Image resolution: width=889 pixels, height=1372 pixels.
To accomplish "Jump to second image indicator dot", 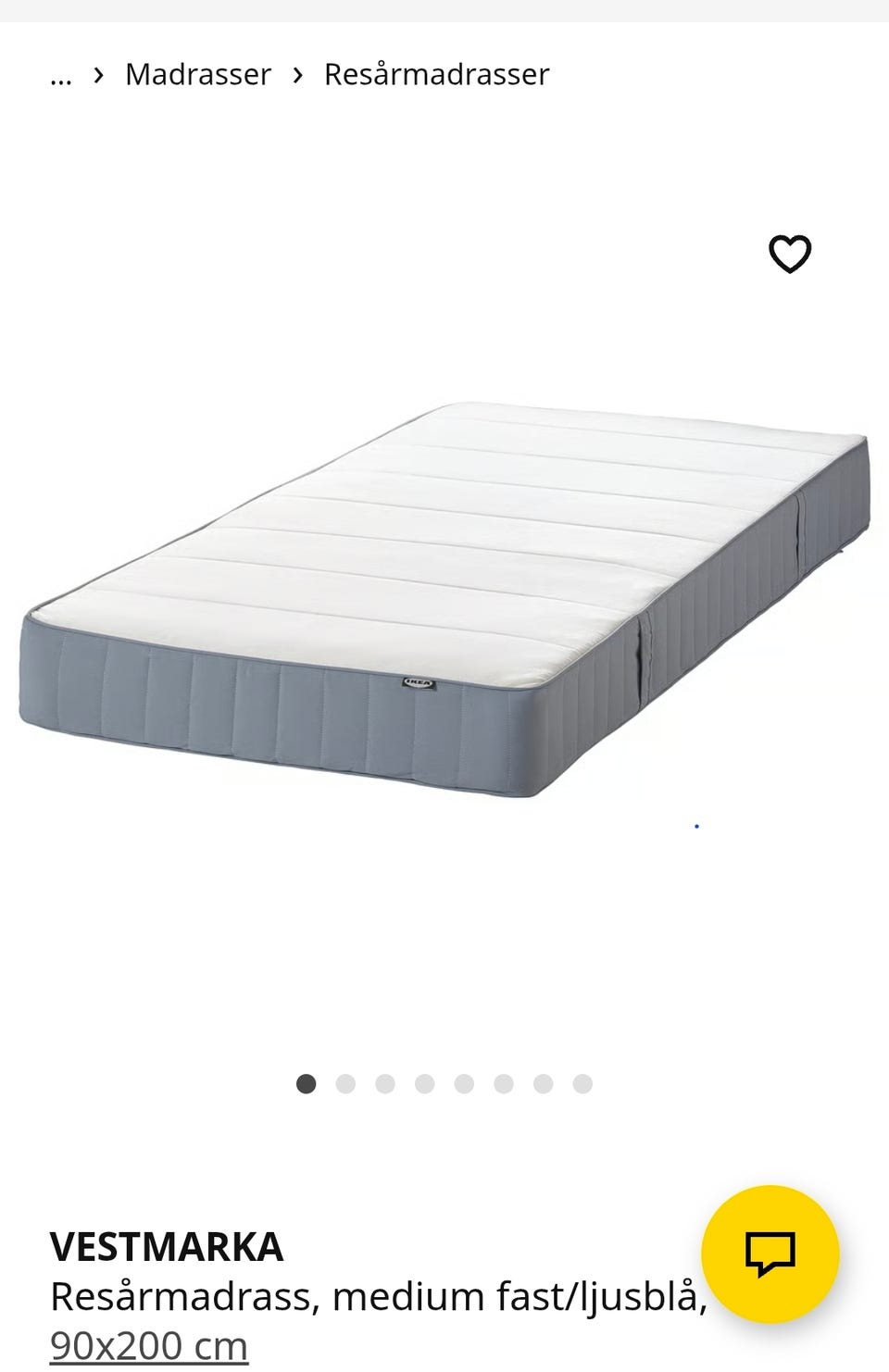I will 345,1084.
